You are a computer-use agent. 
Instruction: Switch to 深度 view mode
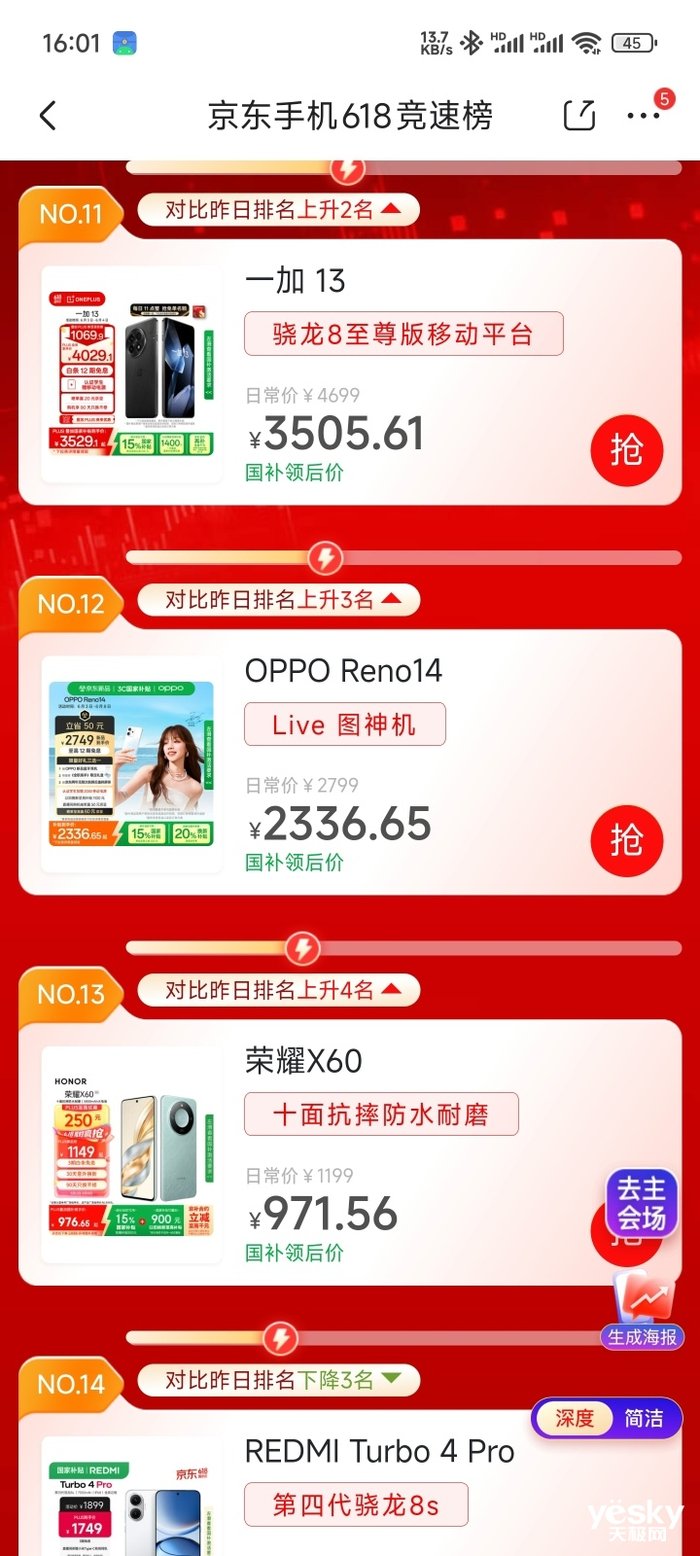574,1418
